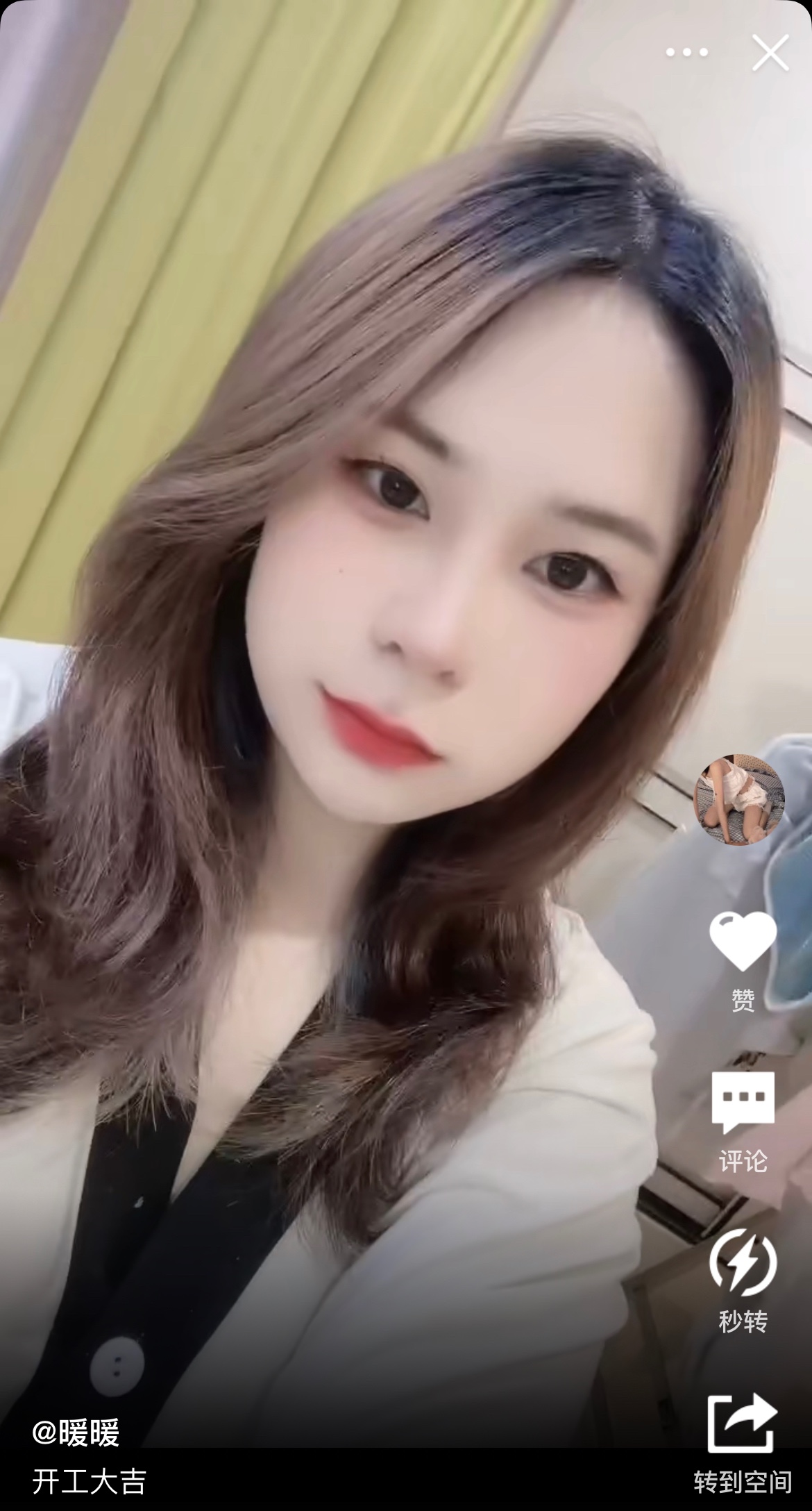Viewport: 812px width, 1511px height.
Task: Share video to Qzone (转到空间)
Action: [742, 1425]
